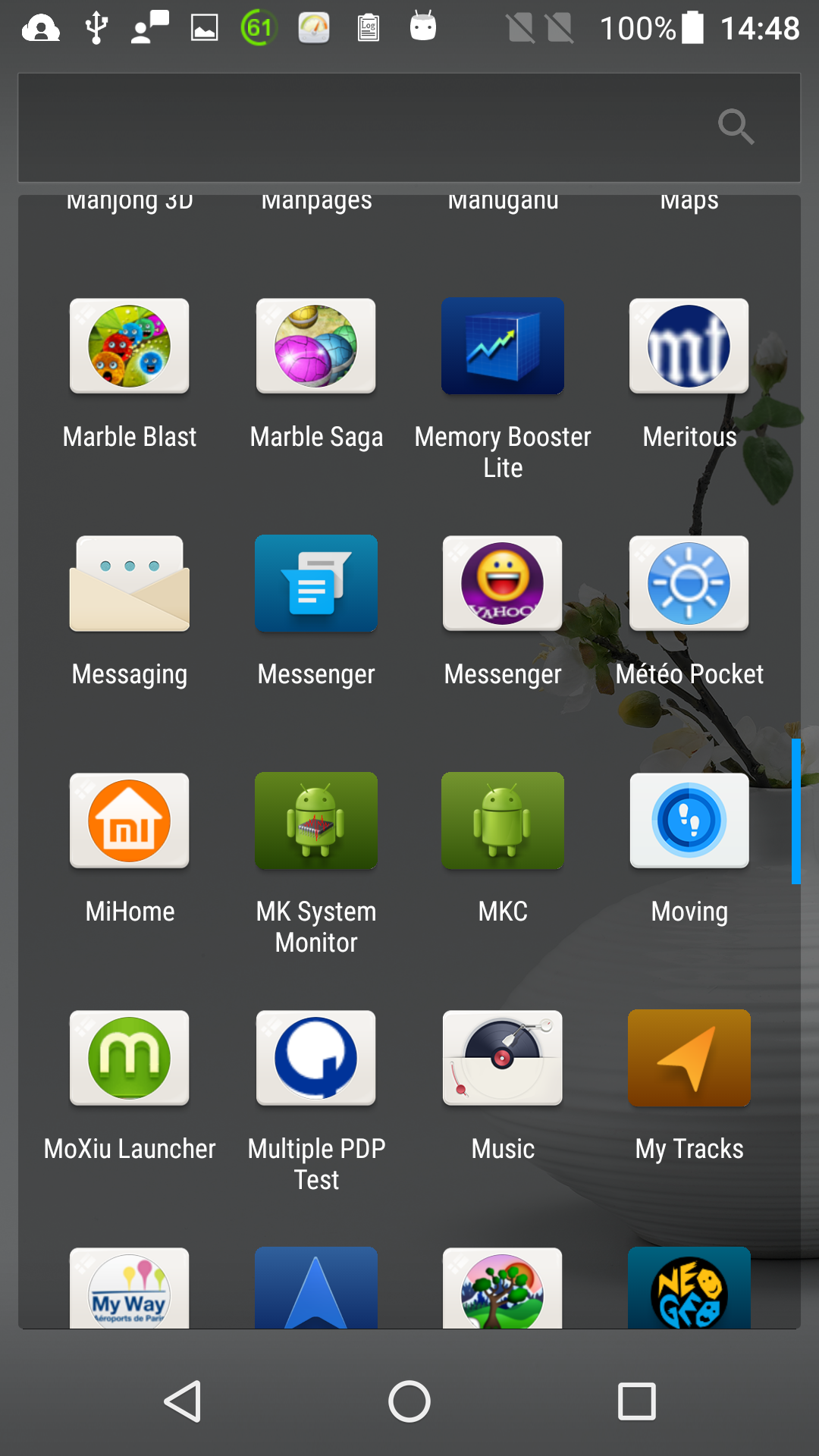
Task: Open Marble Saga
Action: pos(316,347)
